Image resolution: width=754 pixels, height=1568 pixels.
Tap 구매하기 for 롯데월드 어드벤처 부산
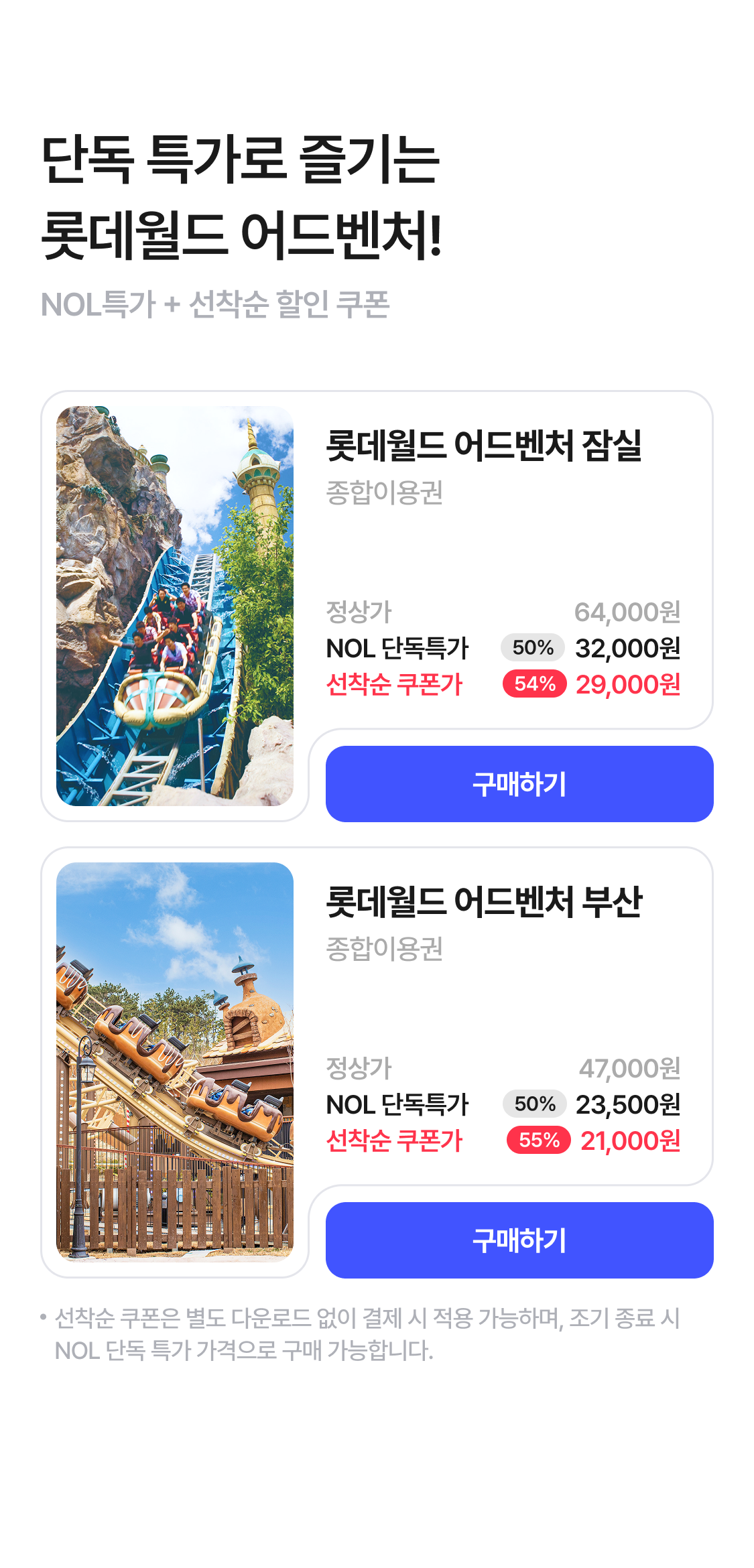coord(519,1240)
